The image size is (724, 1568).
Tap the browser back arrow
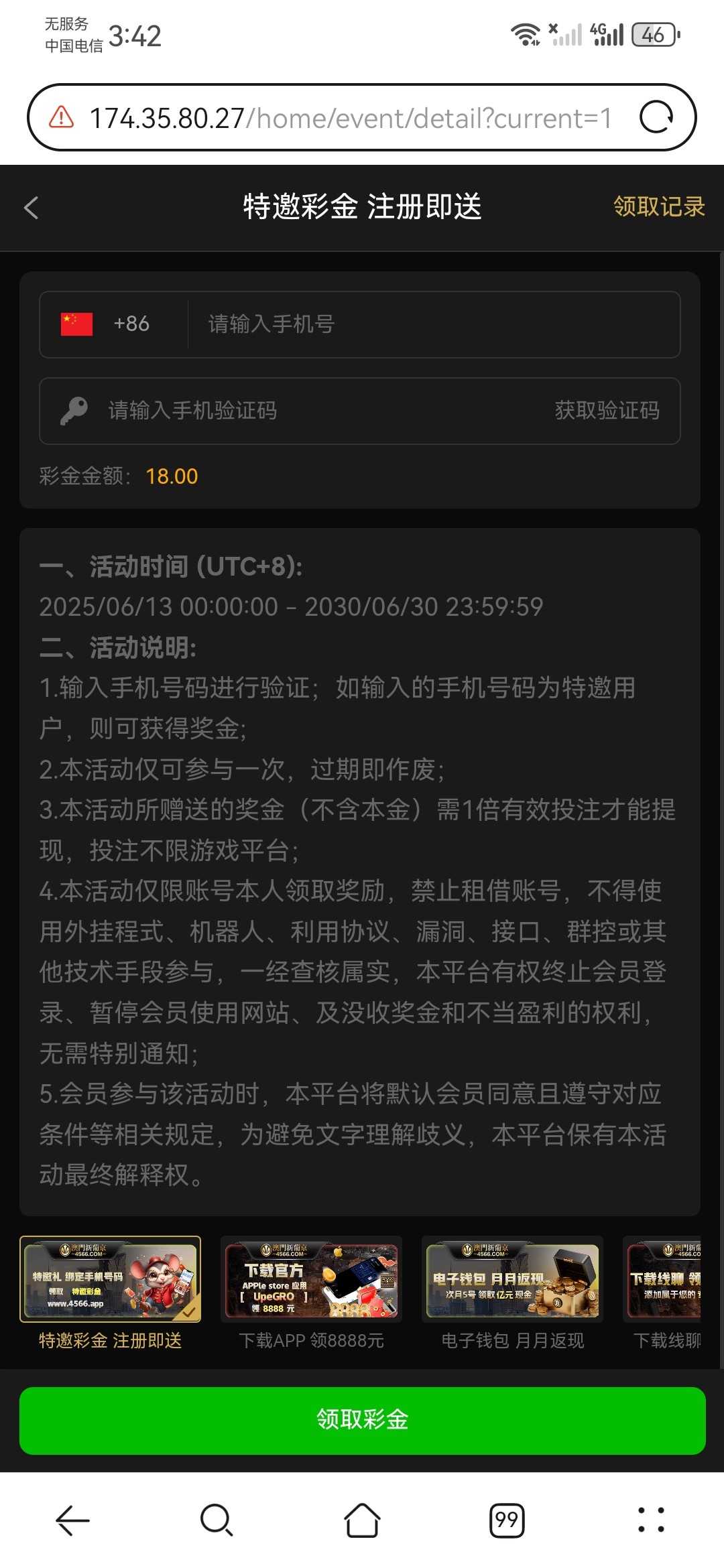72,1520
